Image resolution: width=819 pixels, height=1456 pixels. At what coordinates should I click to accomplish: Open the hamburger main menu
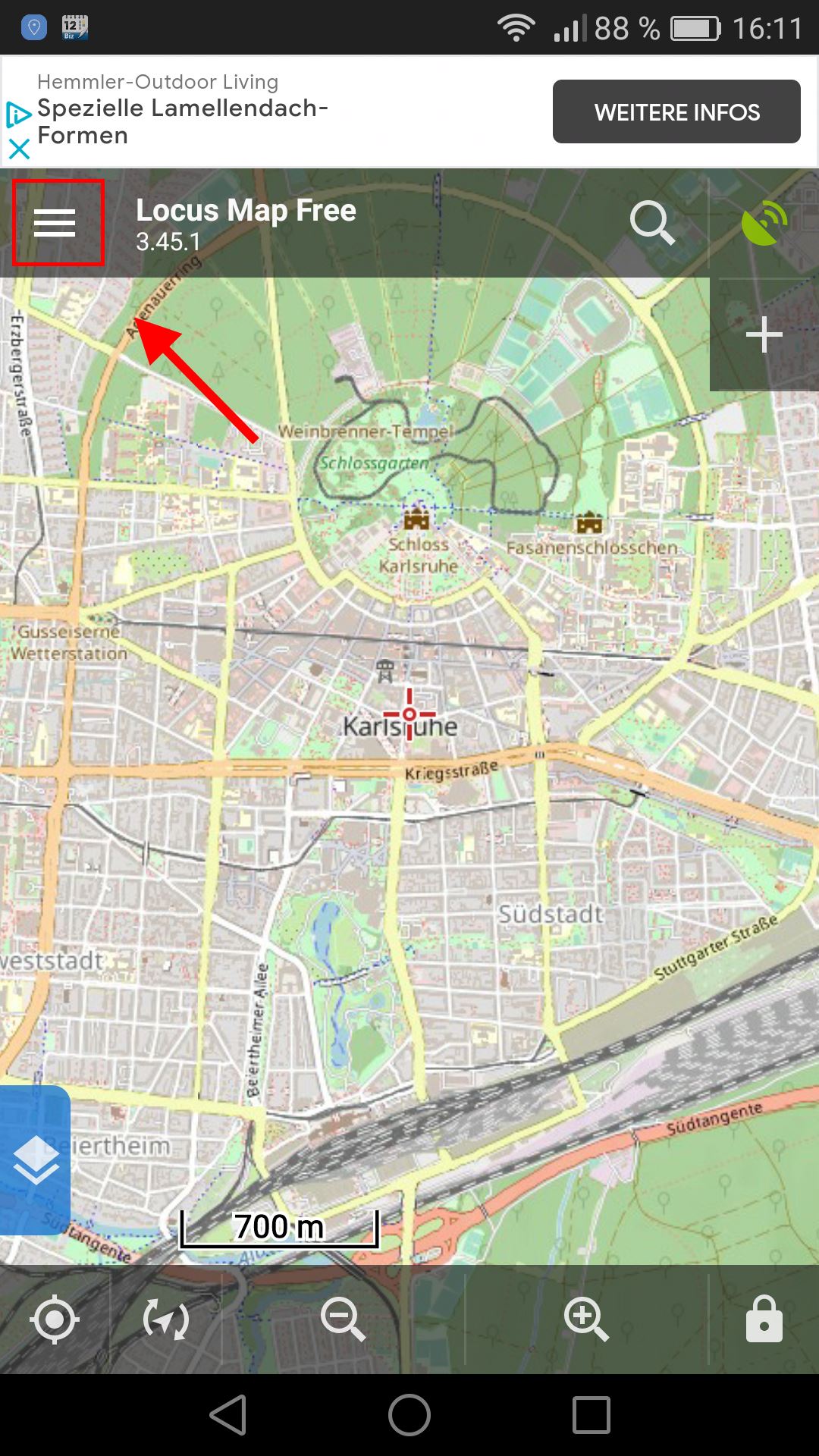click(55, 222)
